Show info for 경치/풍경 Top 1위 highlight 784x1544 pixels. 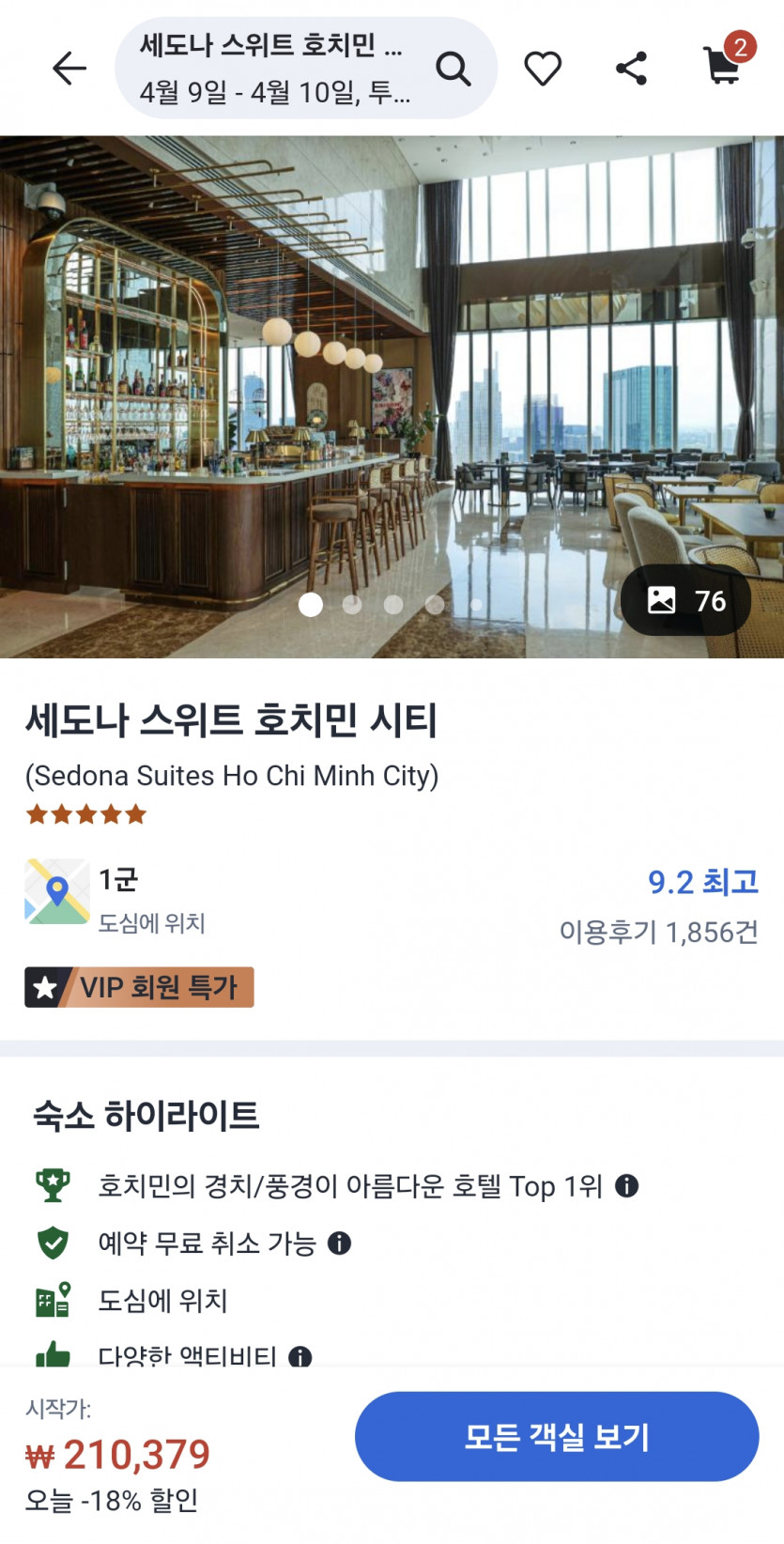[627, 1186]
